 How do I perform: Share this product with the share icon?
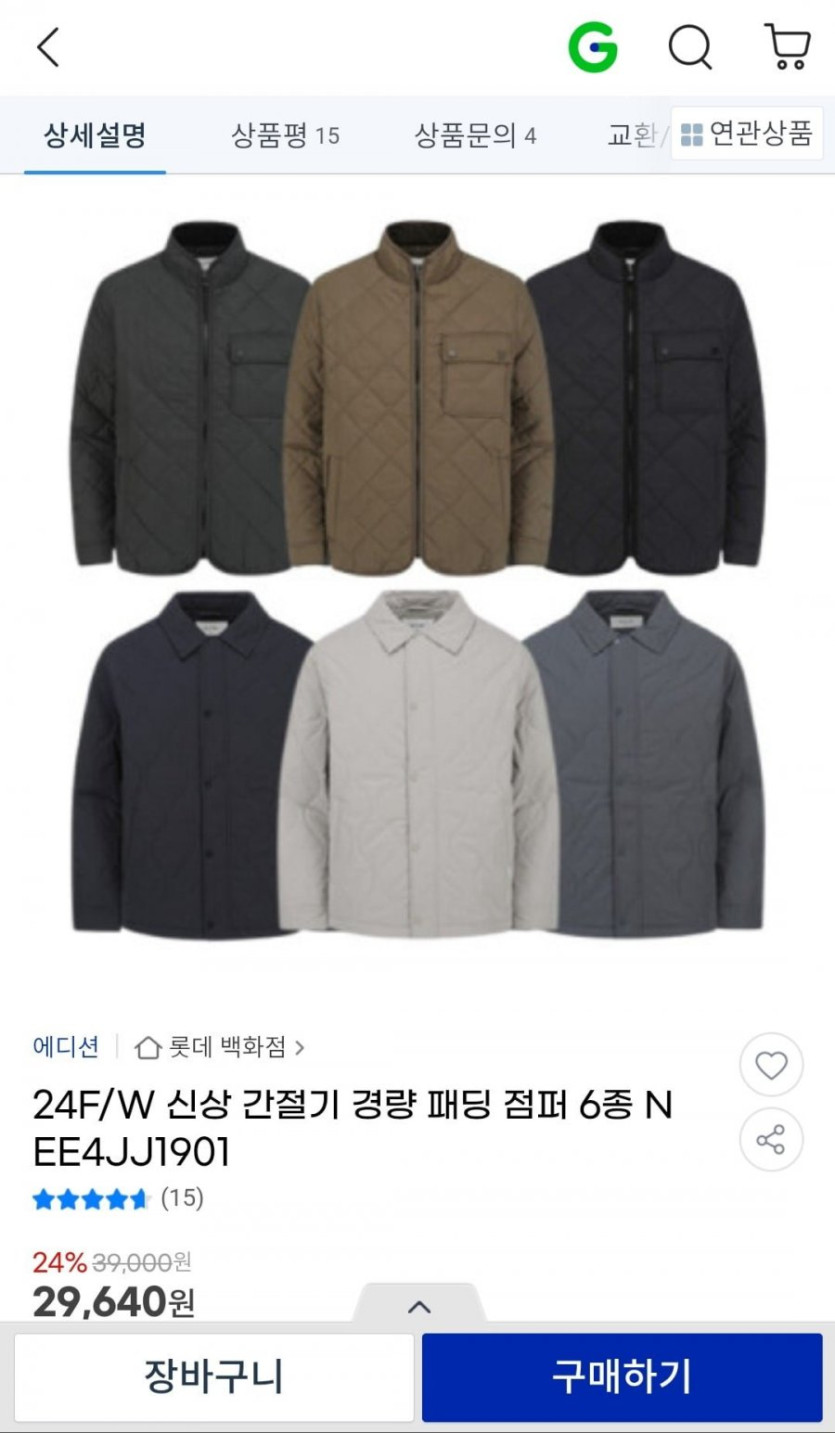click(x=771, y=1140)
